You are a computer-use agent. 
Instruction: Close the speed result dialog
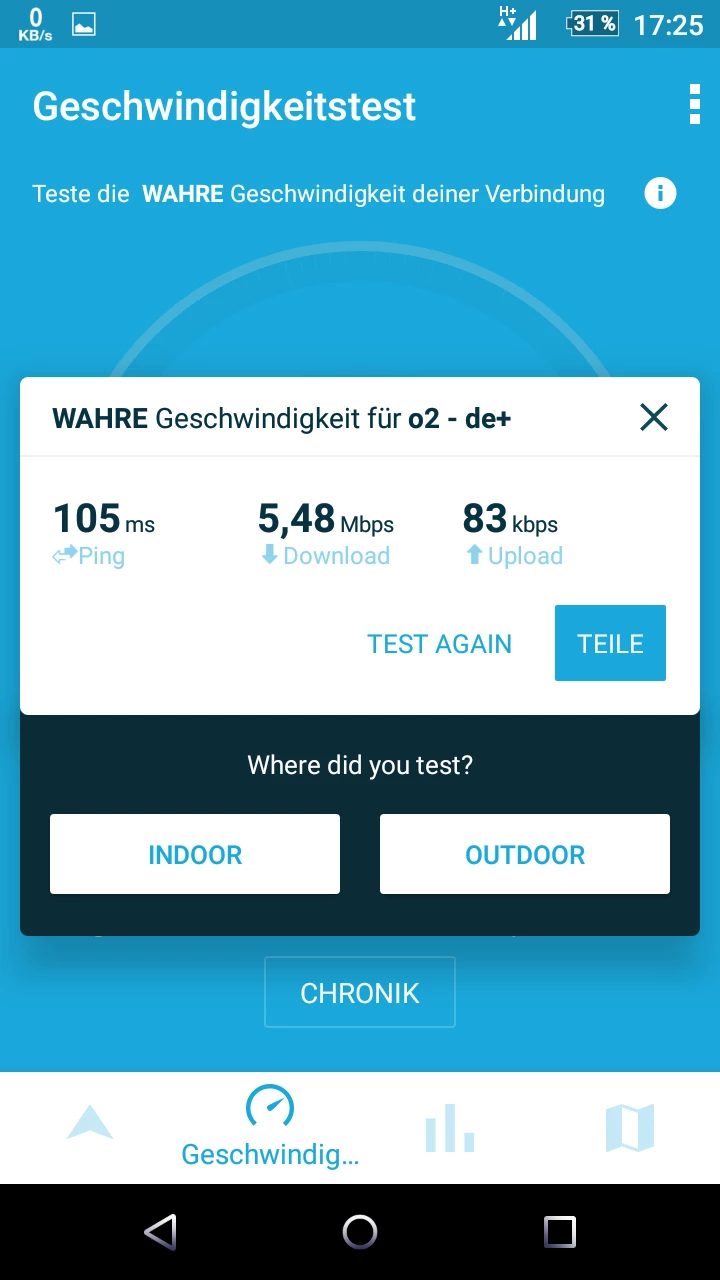[653, 417]
